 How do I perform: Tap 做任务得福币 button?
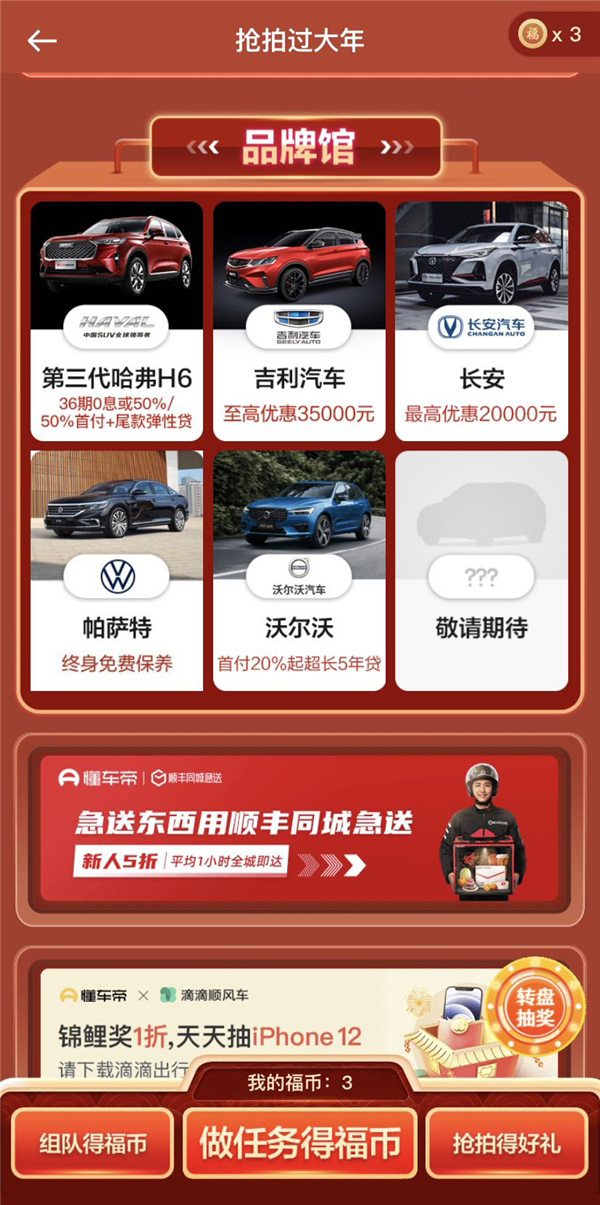point(299,1143)
